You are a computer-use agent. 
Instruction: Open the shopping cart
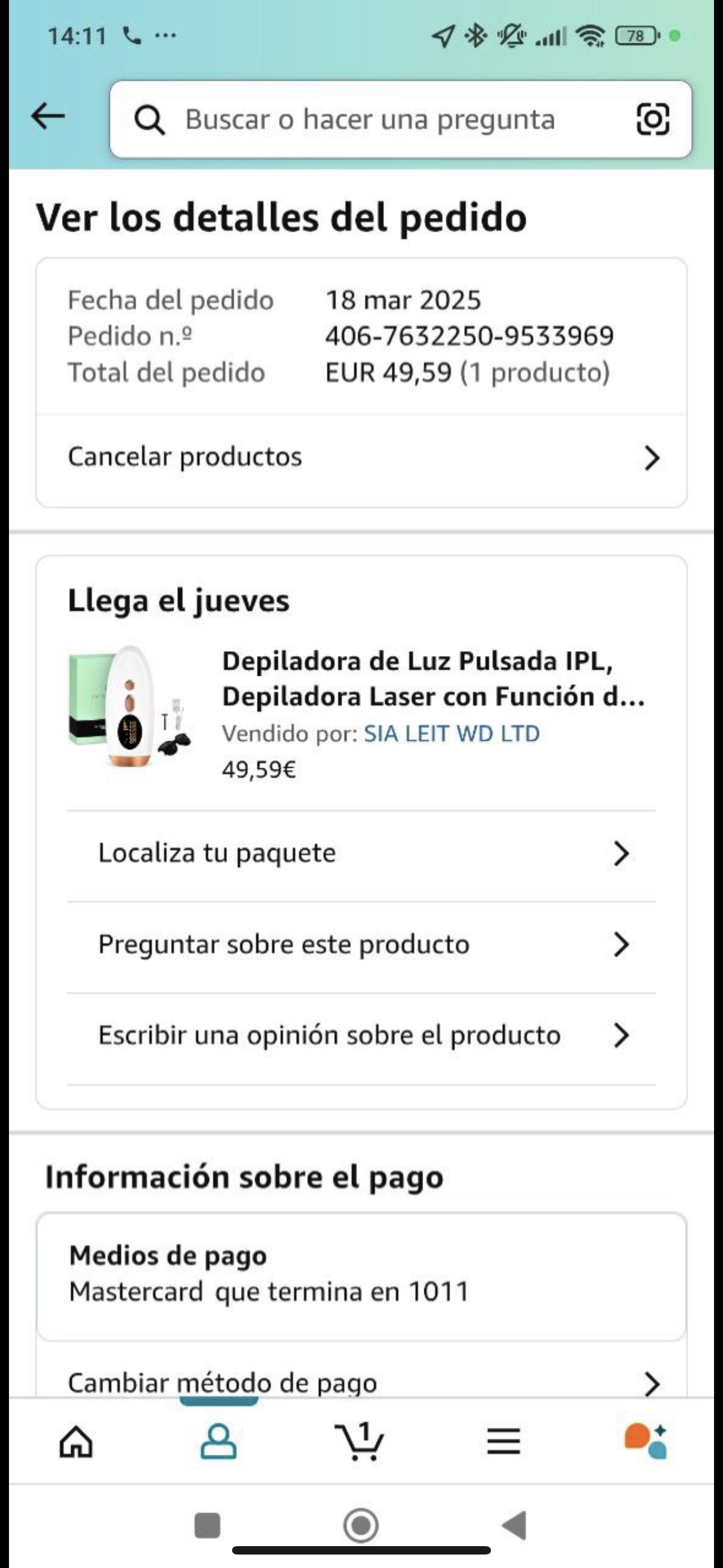[360, 1441]
